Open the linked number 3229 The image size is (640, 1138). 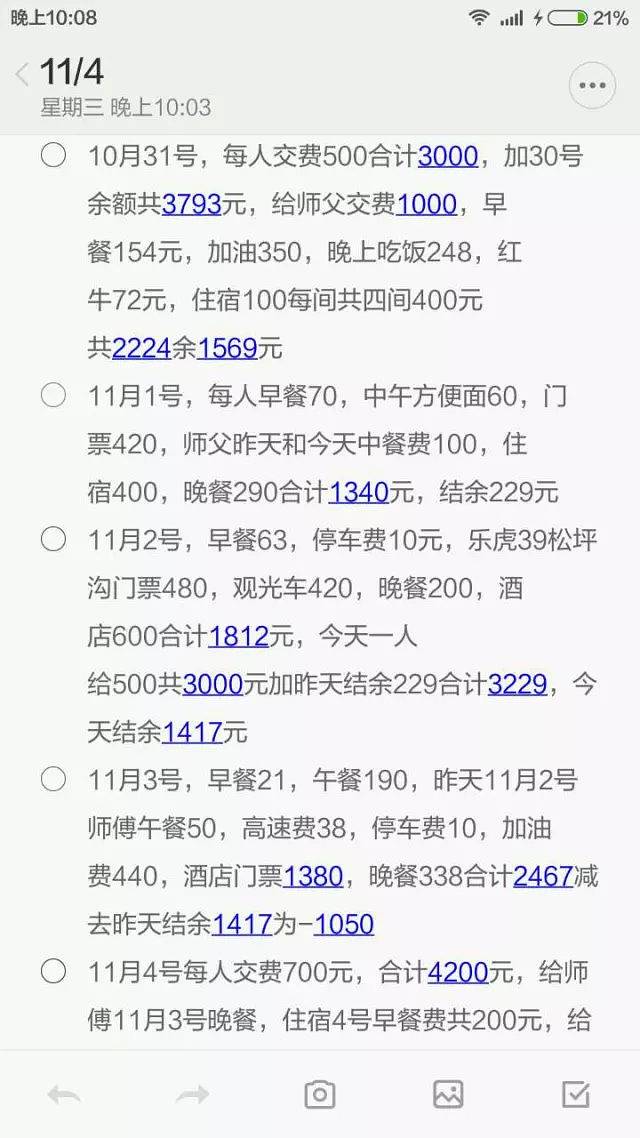(x=517, y=684)
